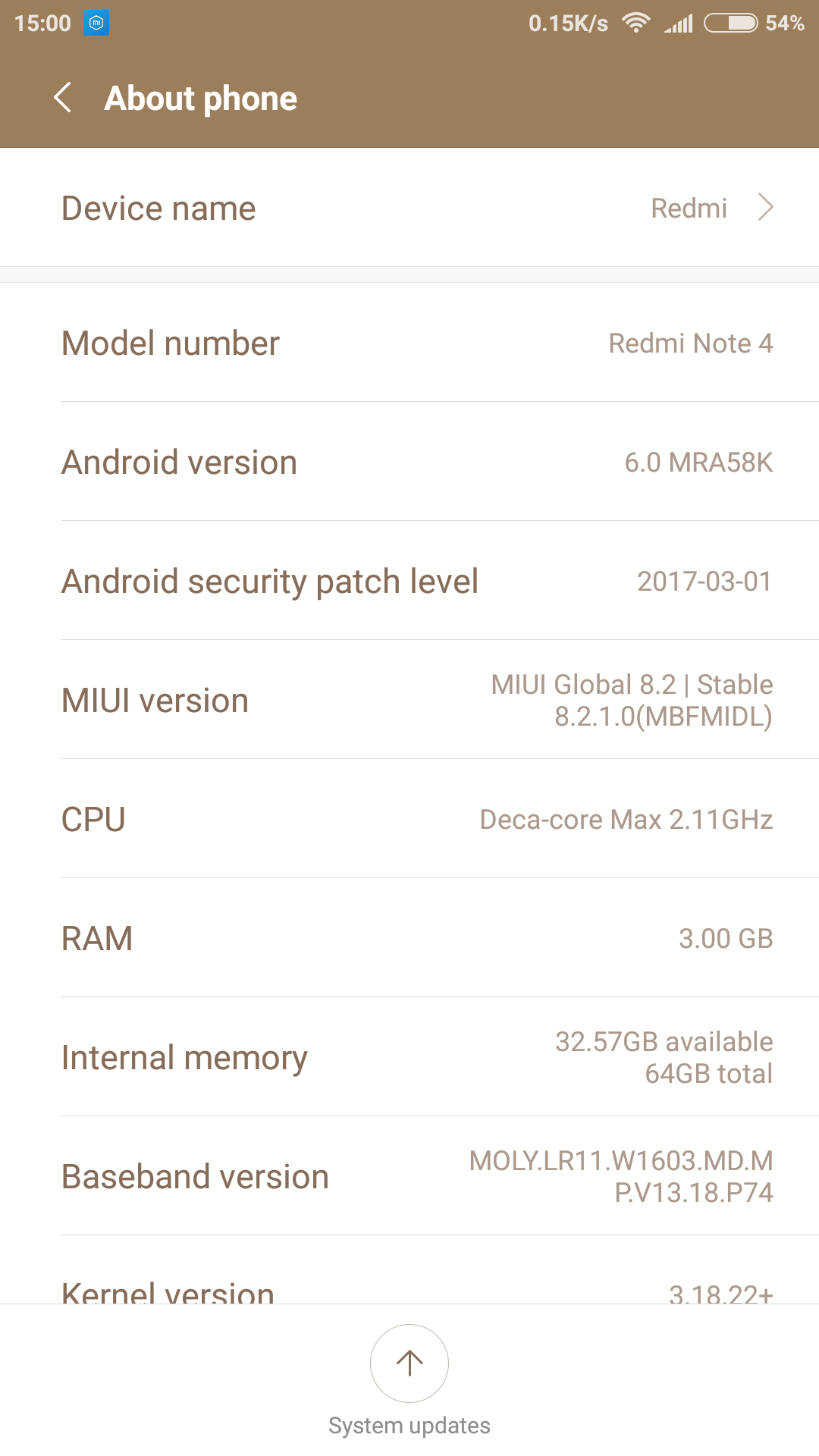
Task: Open System updates
Action: point(409,1380)
